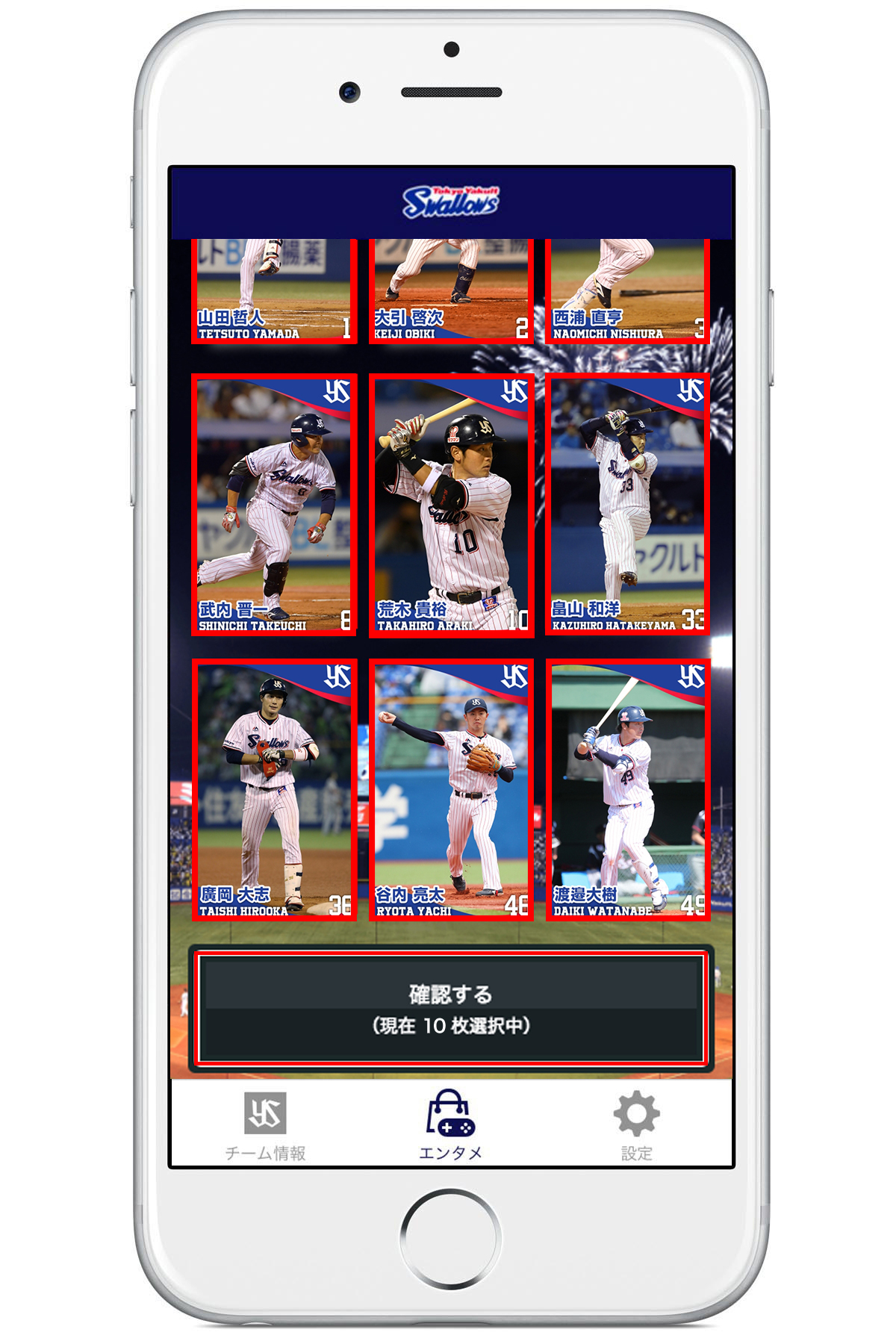Select the Naomichi Nishiura card
The width and height of the screenshot is (896, 1344).
tap(627, 291)
